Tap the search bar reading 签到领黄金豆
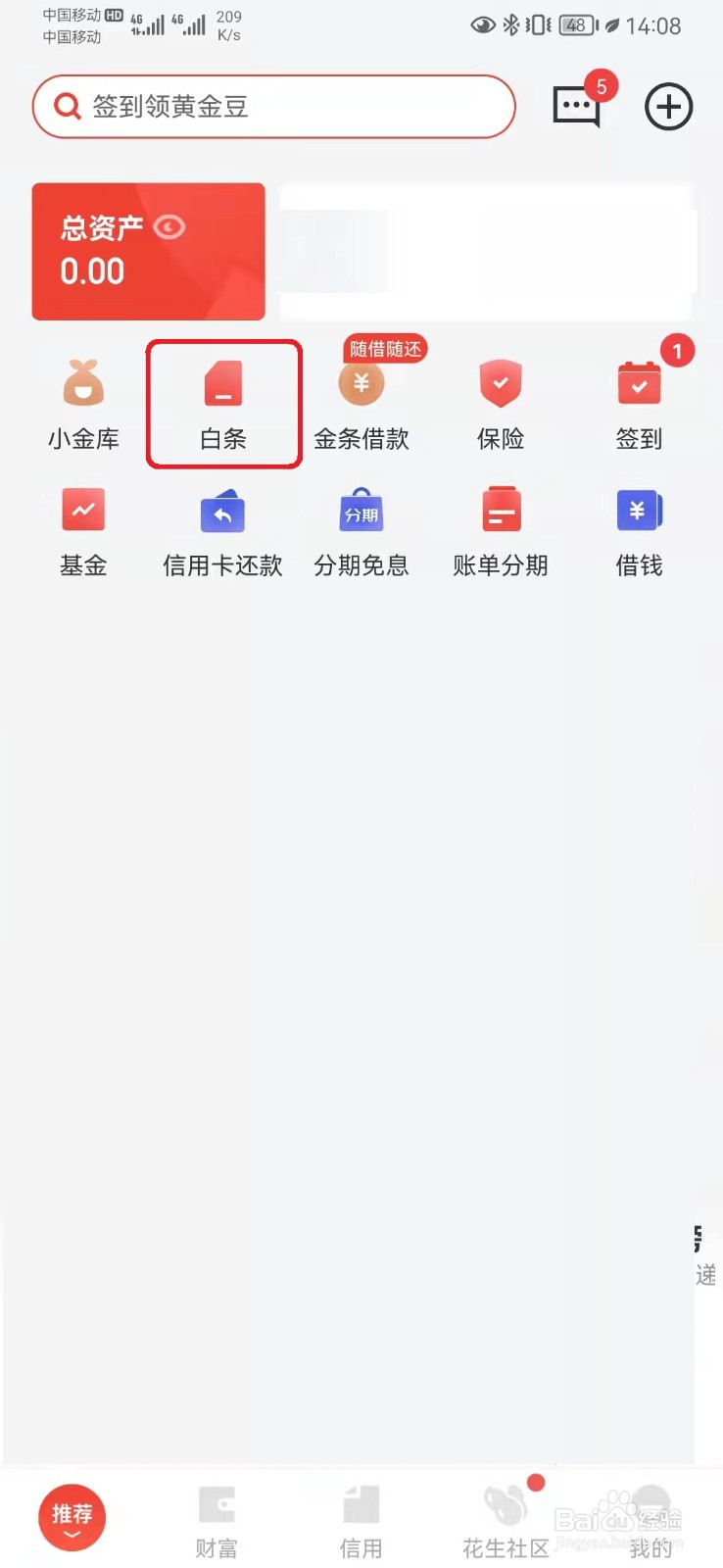Image resolution: width=723 pixels, height=1568 pixels. pyautogui.click(x=274, y=107)
